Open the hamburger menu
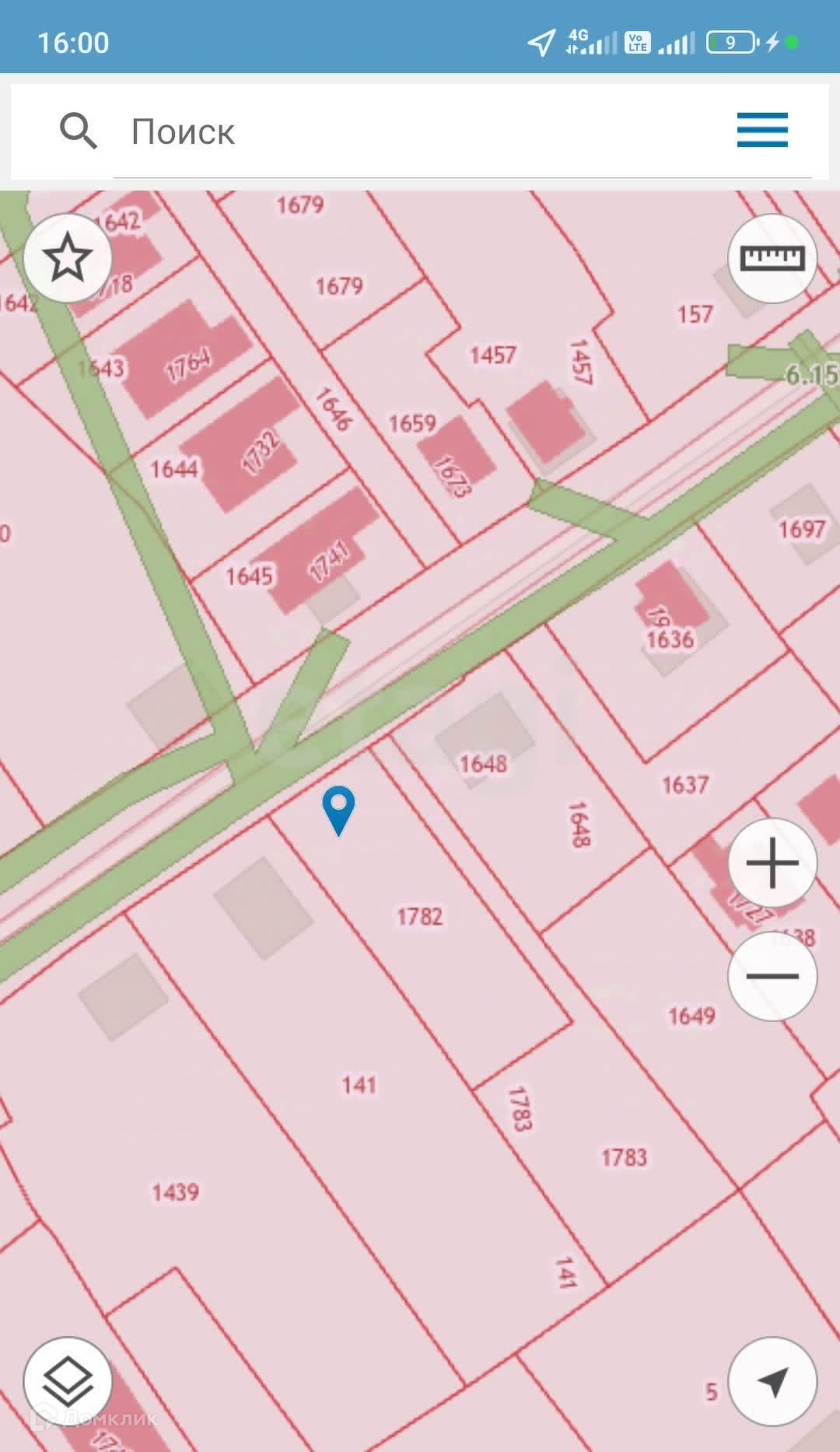The height and width of the screenshot is (1452, 840). [762, 130]
